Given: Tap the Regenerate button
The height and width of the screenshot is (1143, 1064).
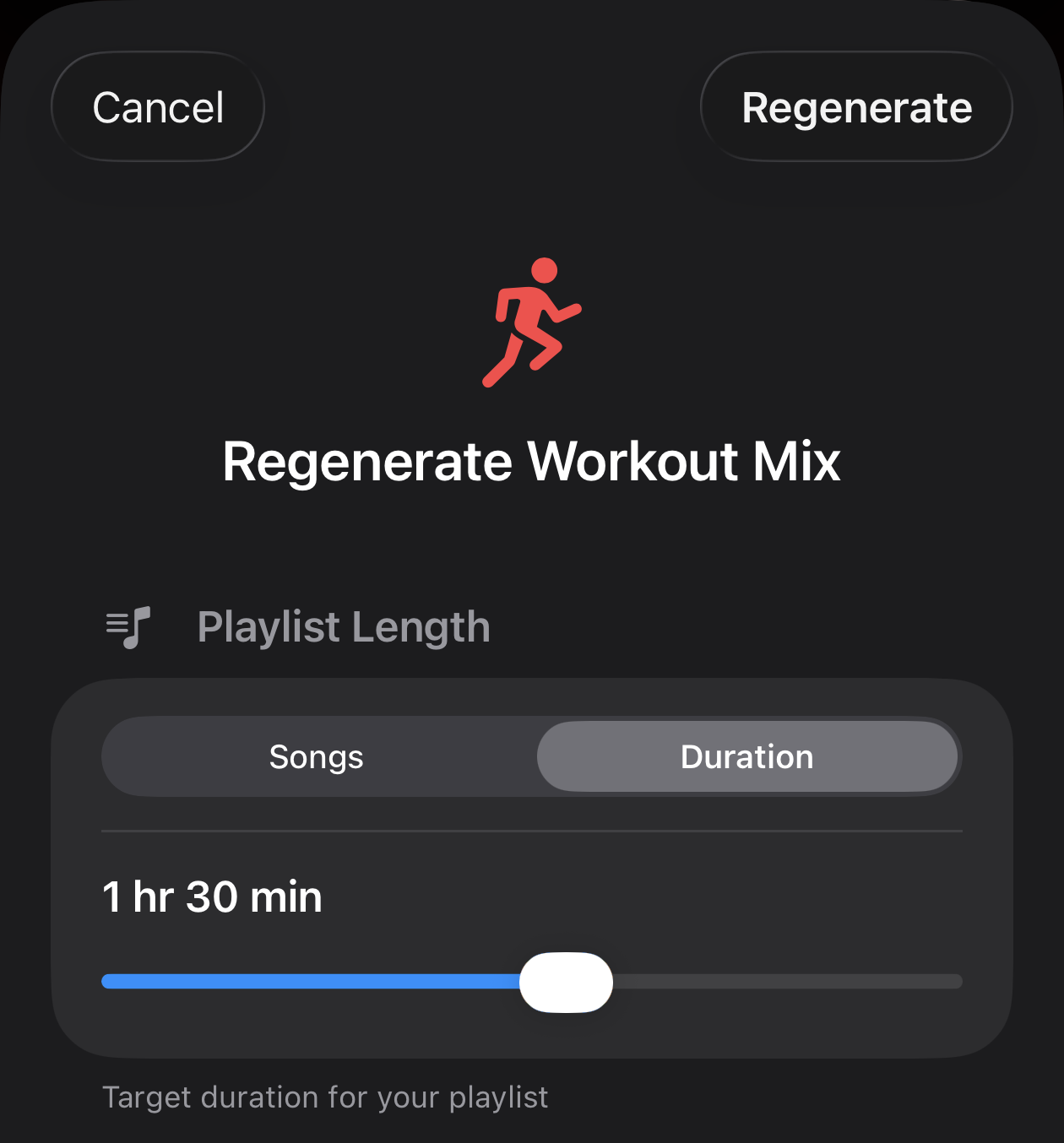Looking at the screenshot, I should tap(855, 106).
